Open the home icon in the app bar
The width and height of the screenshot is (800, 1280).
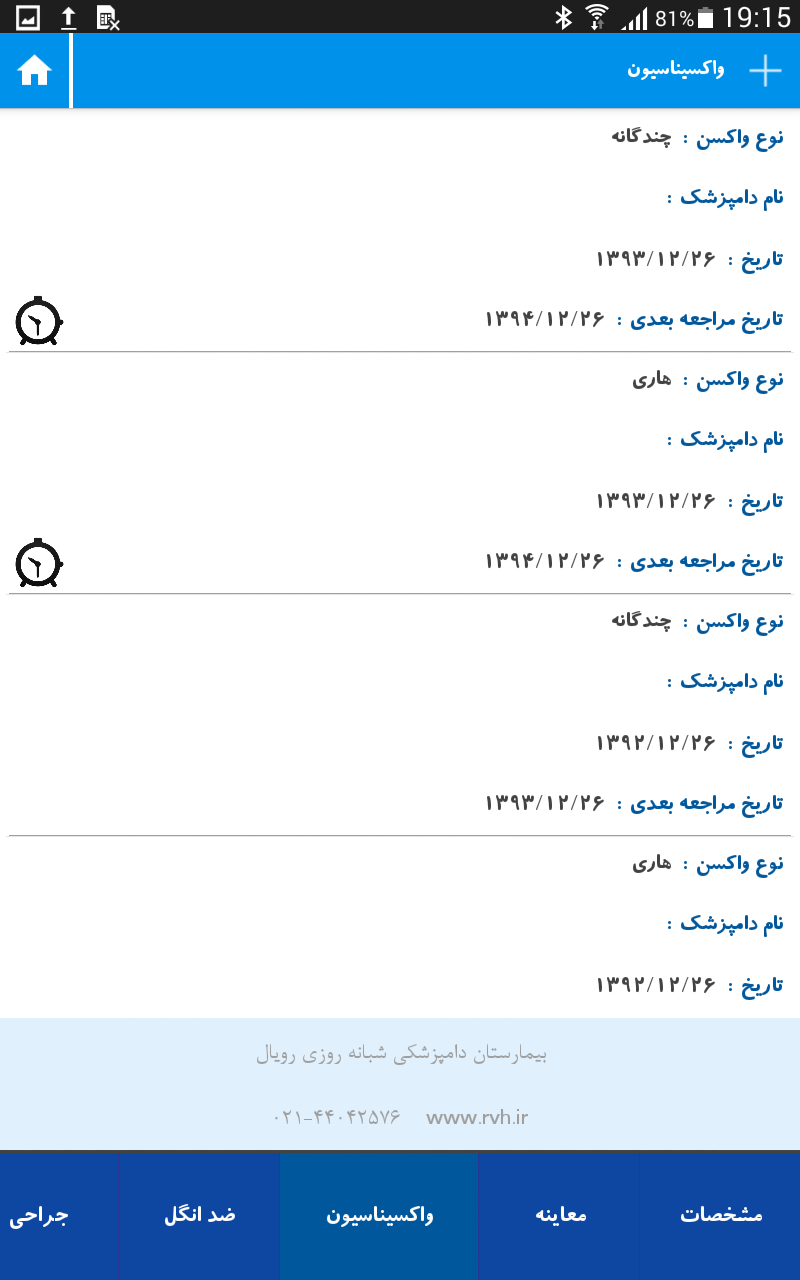point(34,71)
